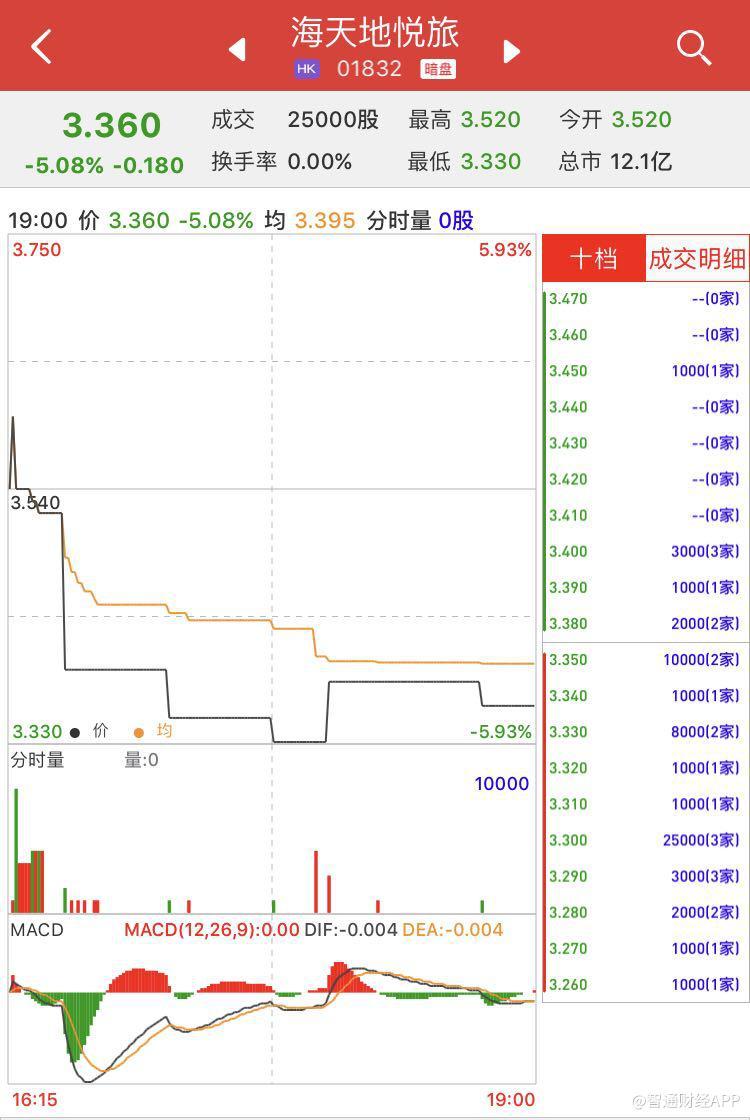Switch to the next stock
The width and height of the screenshot is (750, 1120).
tap(511, 50)
